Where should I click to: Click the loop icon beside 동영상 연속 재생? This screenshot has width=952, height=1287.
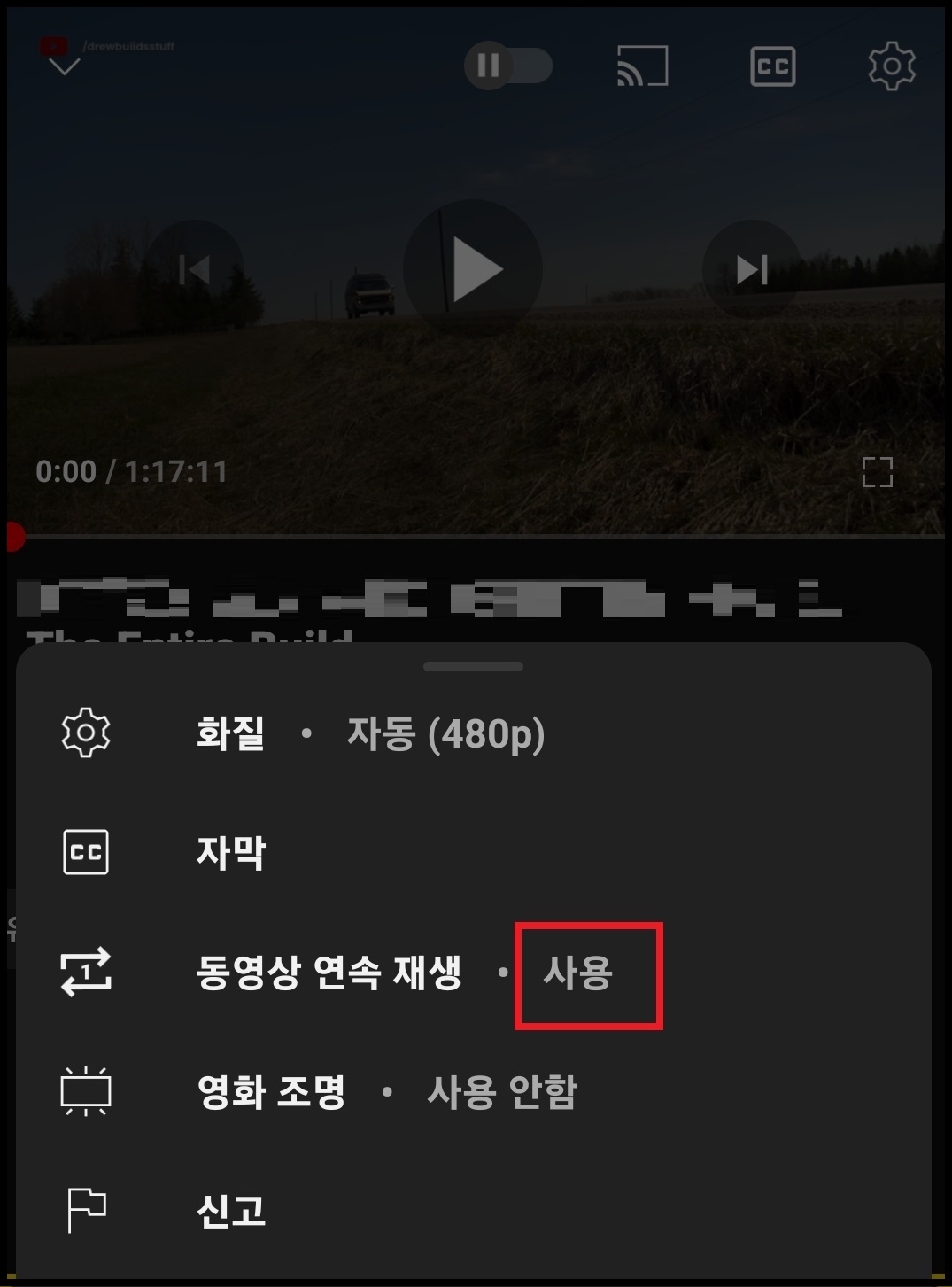(85, 973)
